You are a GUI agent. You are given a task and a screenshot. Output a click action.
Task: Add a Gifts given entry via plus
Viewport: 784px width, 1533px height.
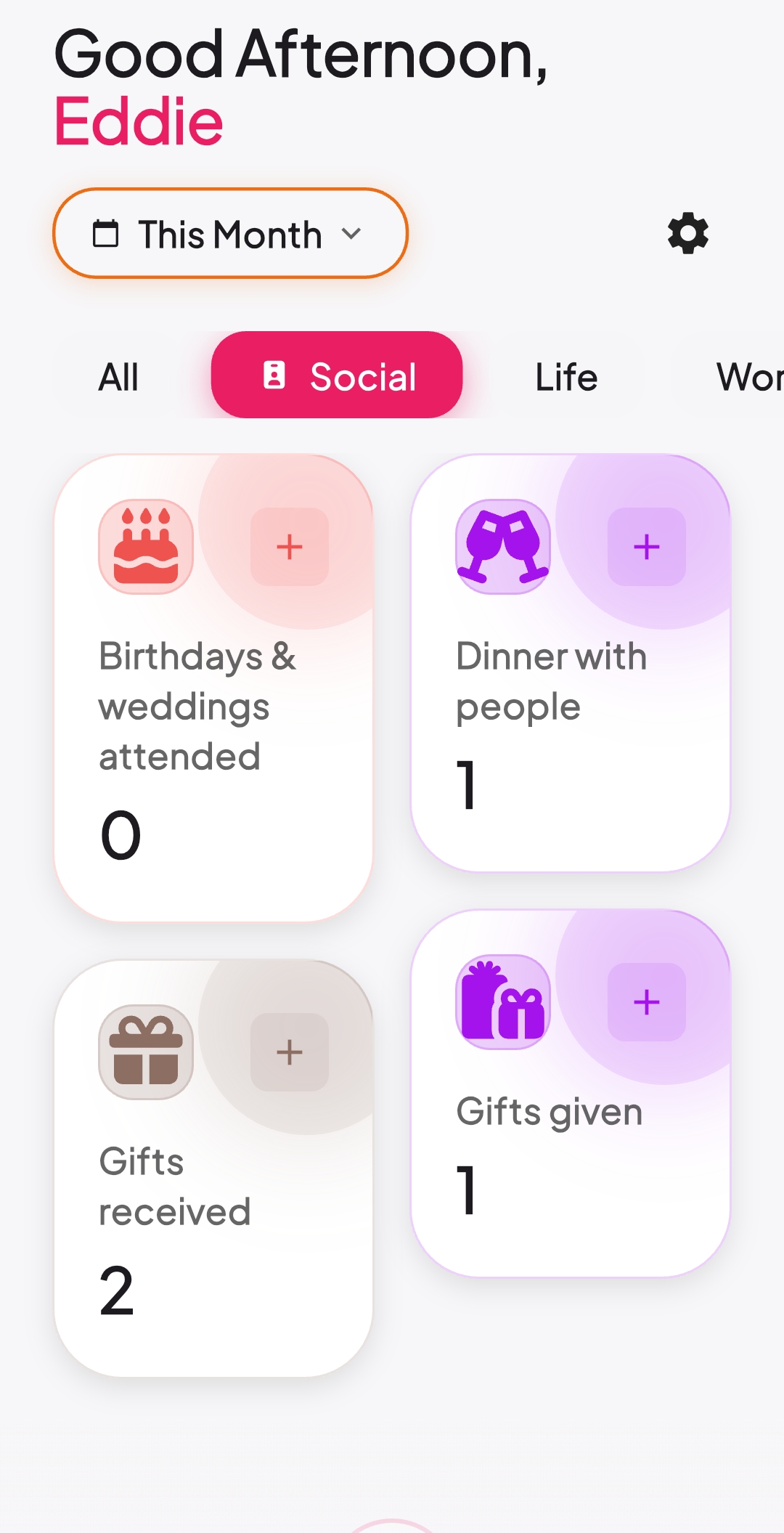point(646,1001)
